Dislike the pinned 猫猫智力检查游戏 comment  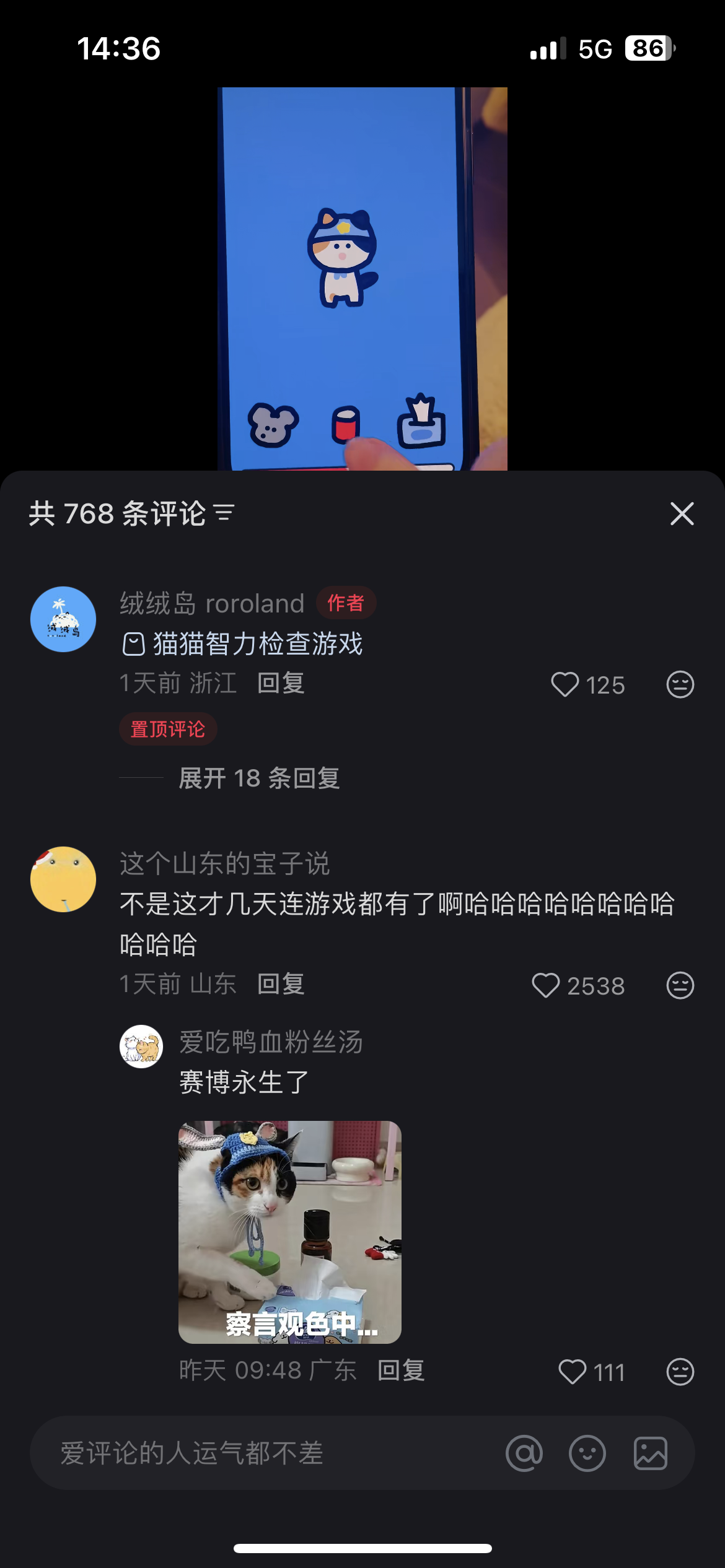point(680,685)
